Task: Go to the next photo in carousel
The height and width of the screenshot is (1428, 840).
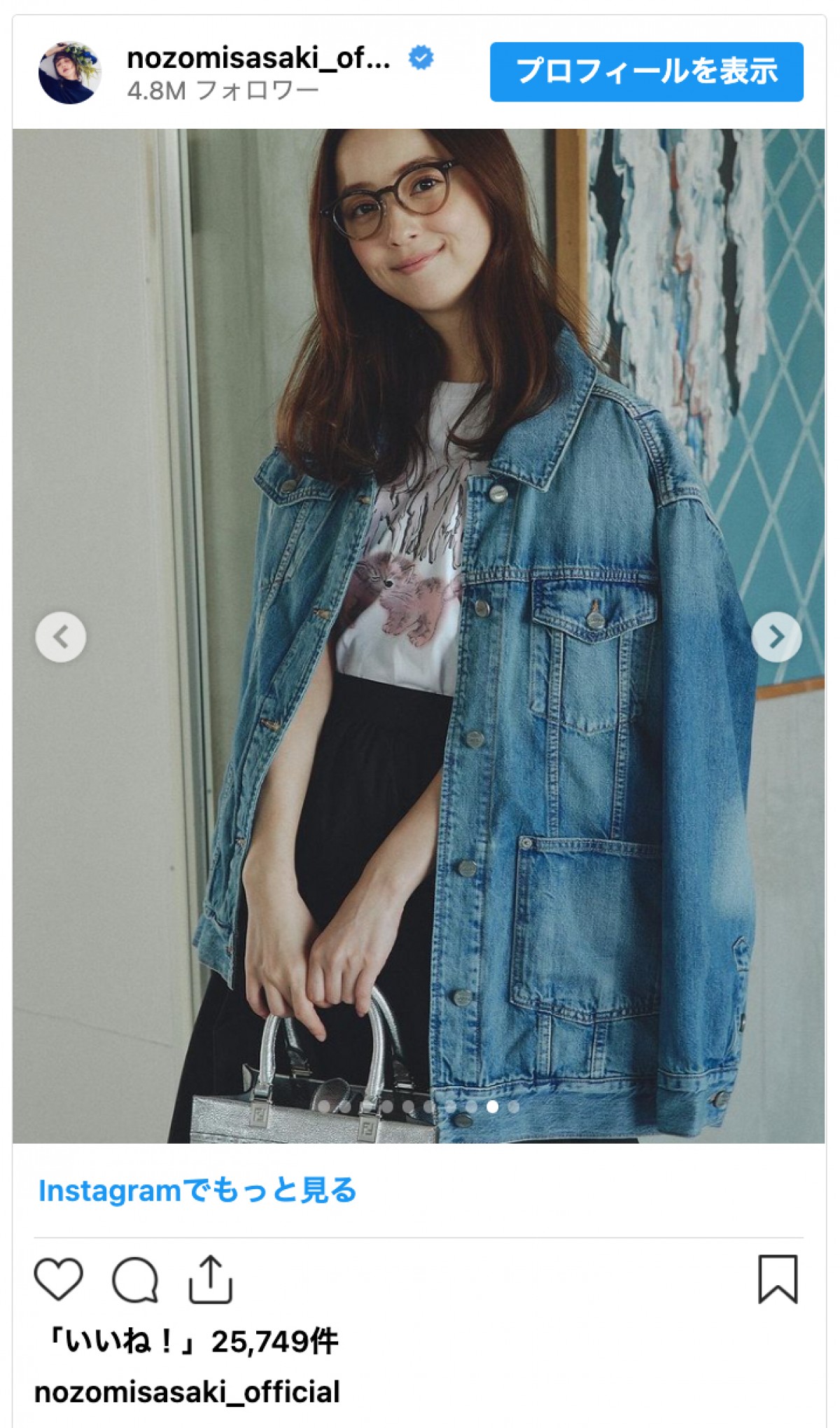Action: (x=776, y=637)
